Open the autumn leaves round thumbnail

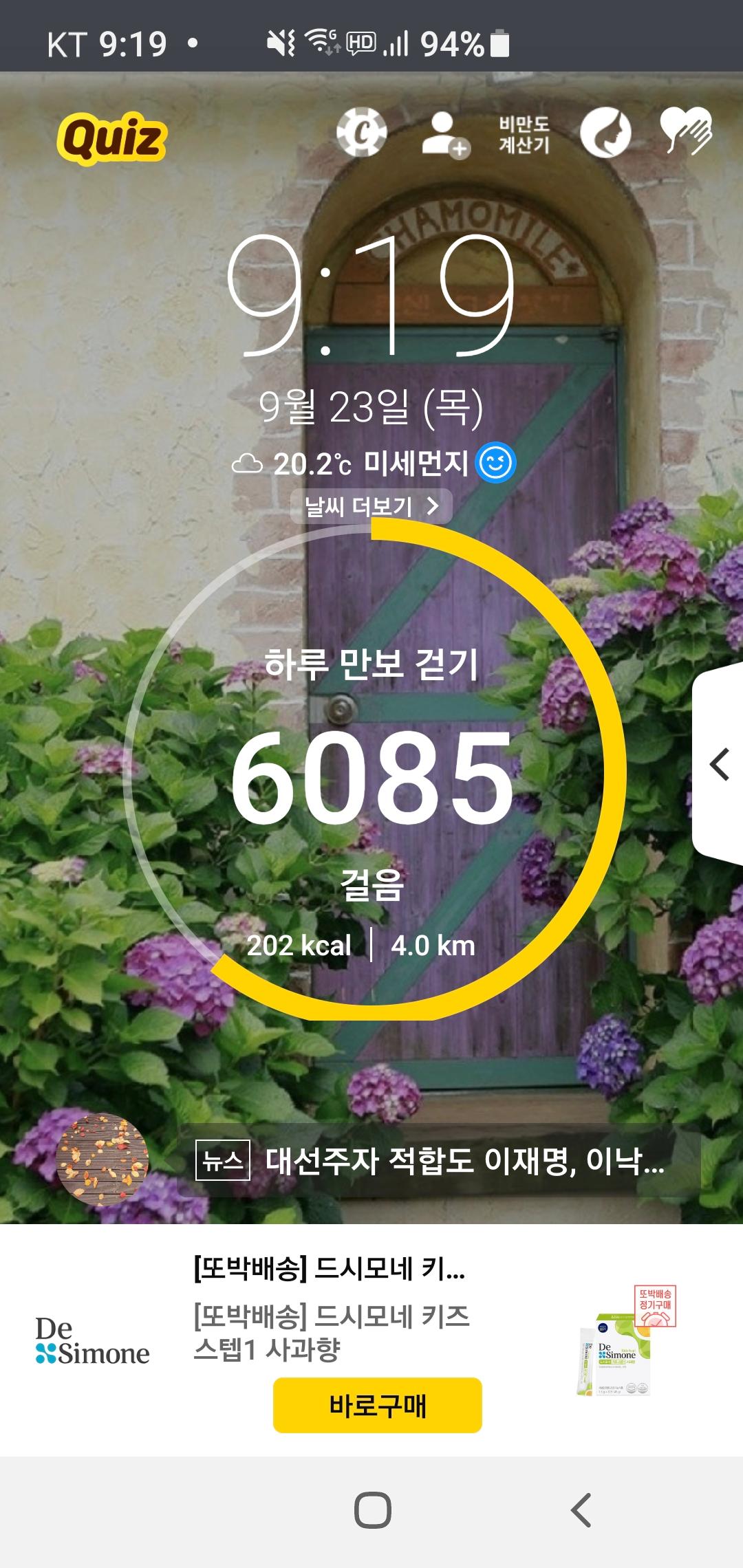103,1159
